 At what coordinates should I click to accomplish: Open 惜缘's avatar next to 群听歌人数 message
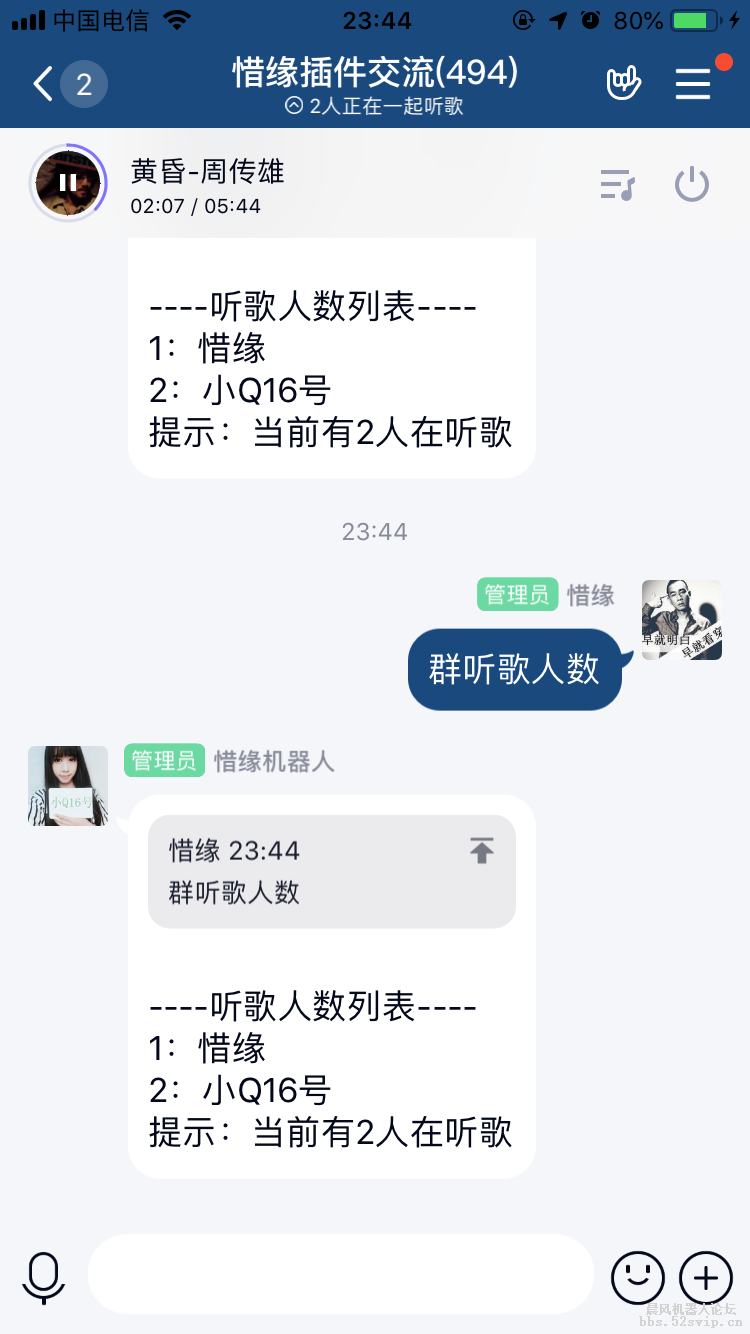[x=681, y=620]
